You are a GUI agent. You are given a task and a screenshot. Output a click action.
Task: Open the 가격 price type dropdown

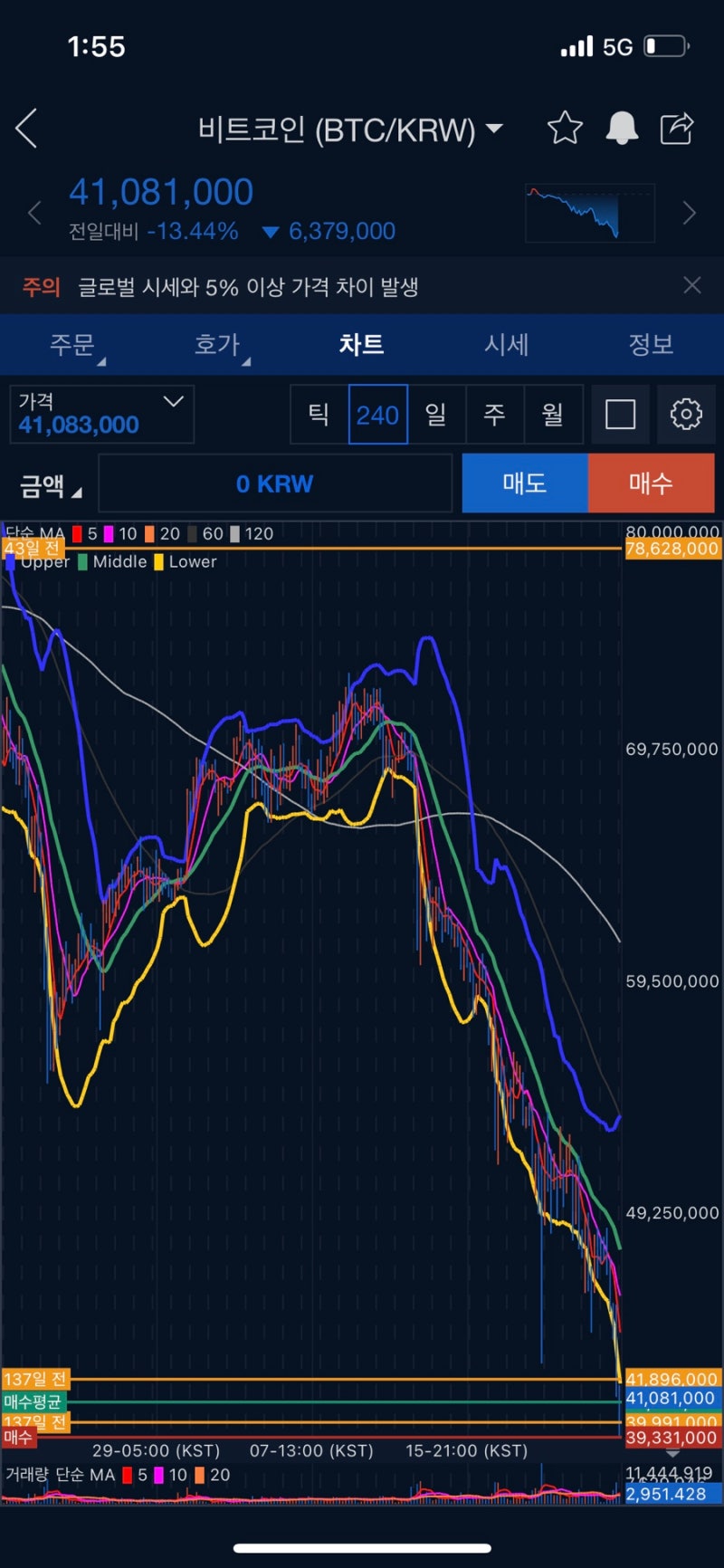pyautogui.click(x=100, y=414)
